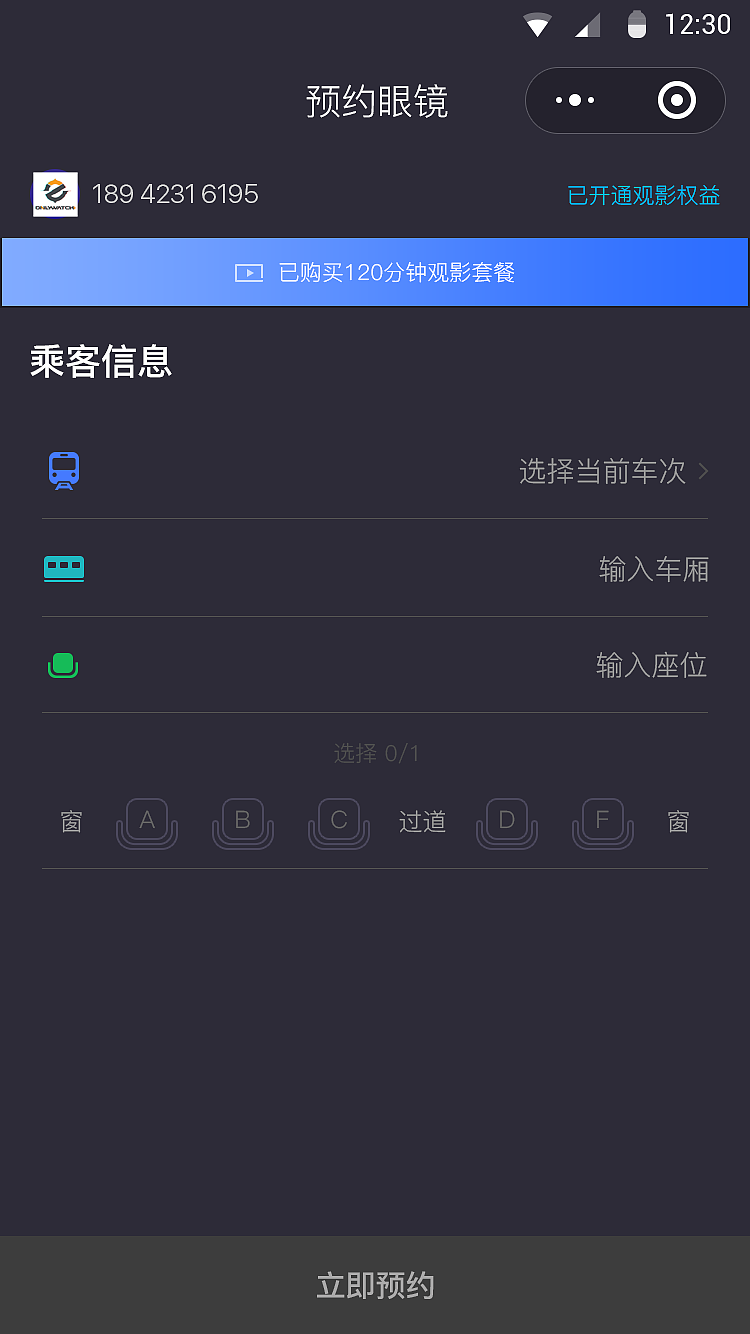Click the video play icon in the banner
The image size is (750, 1334).
(249, 272)
